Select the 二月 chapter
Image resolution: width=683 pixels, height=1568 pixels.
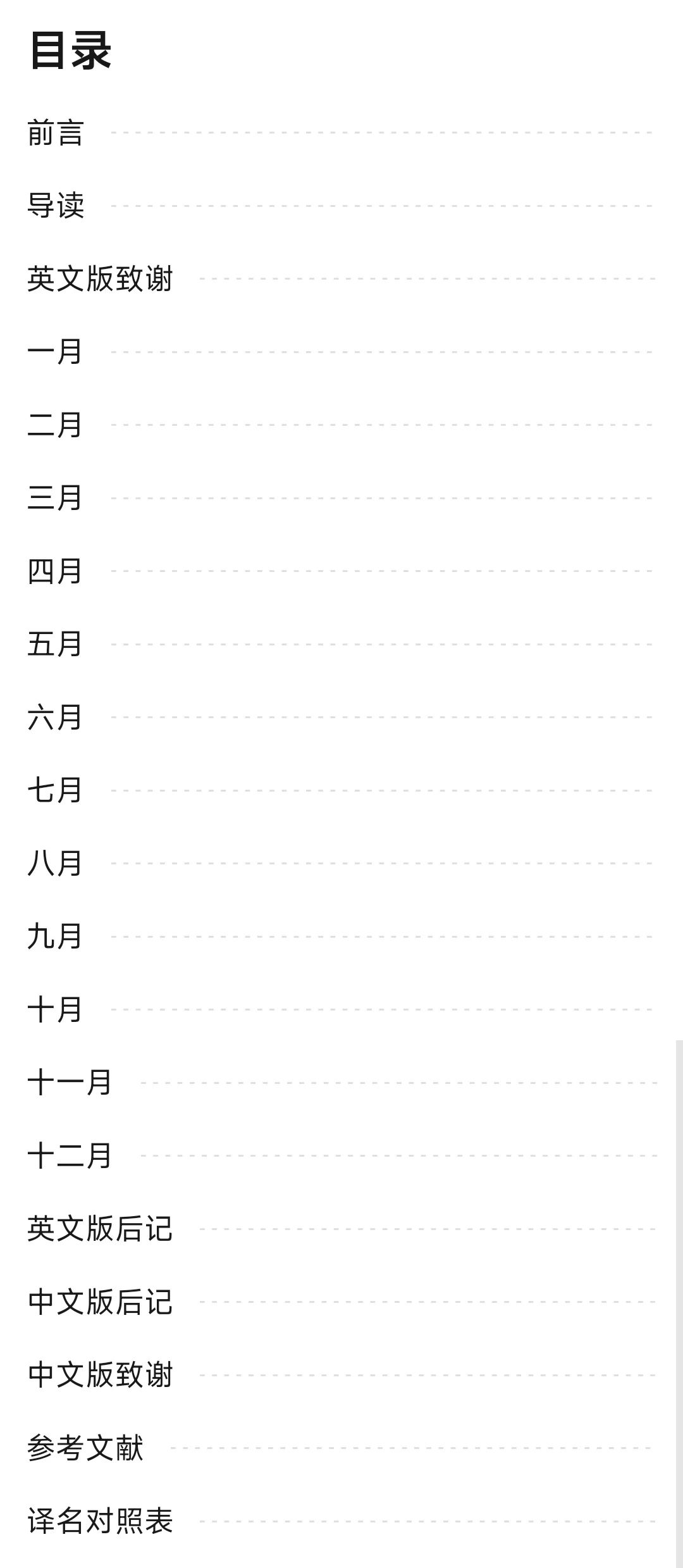point(55,425)
